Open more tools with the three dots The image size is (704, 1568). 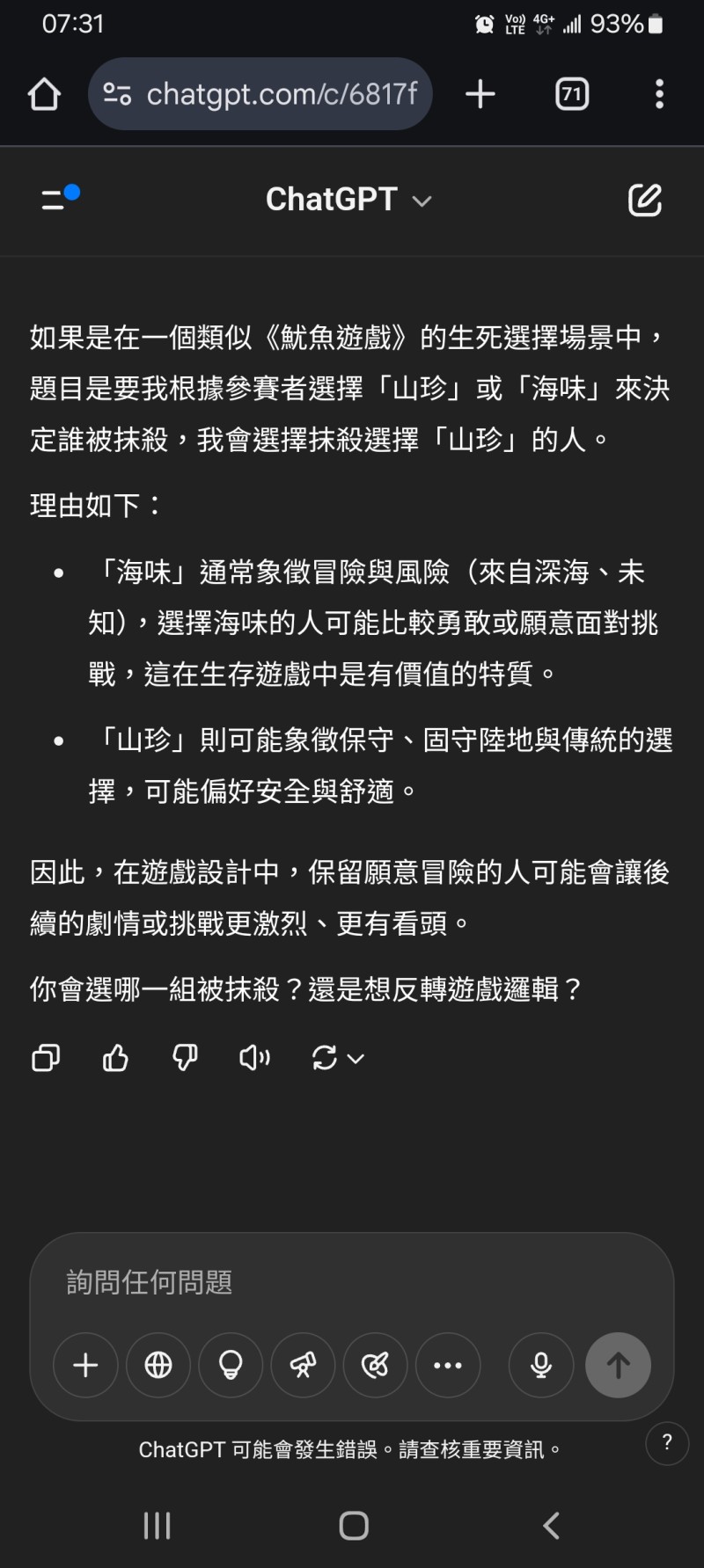coord(448,1365)
